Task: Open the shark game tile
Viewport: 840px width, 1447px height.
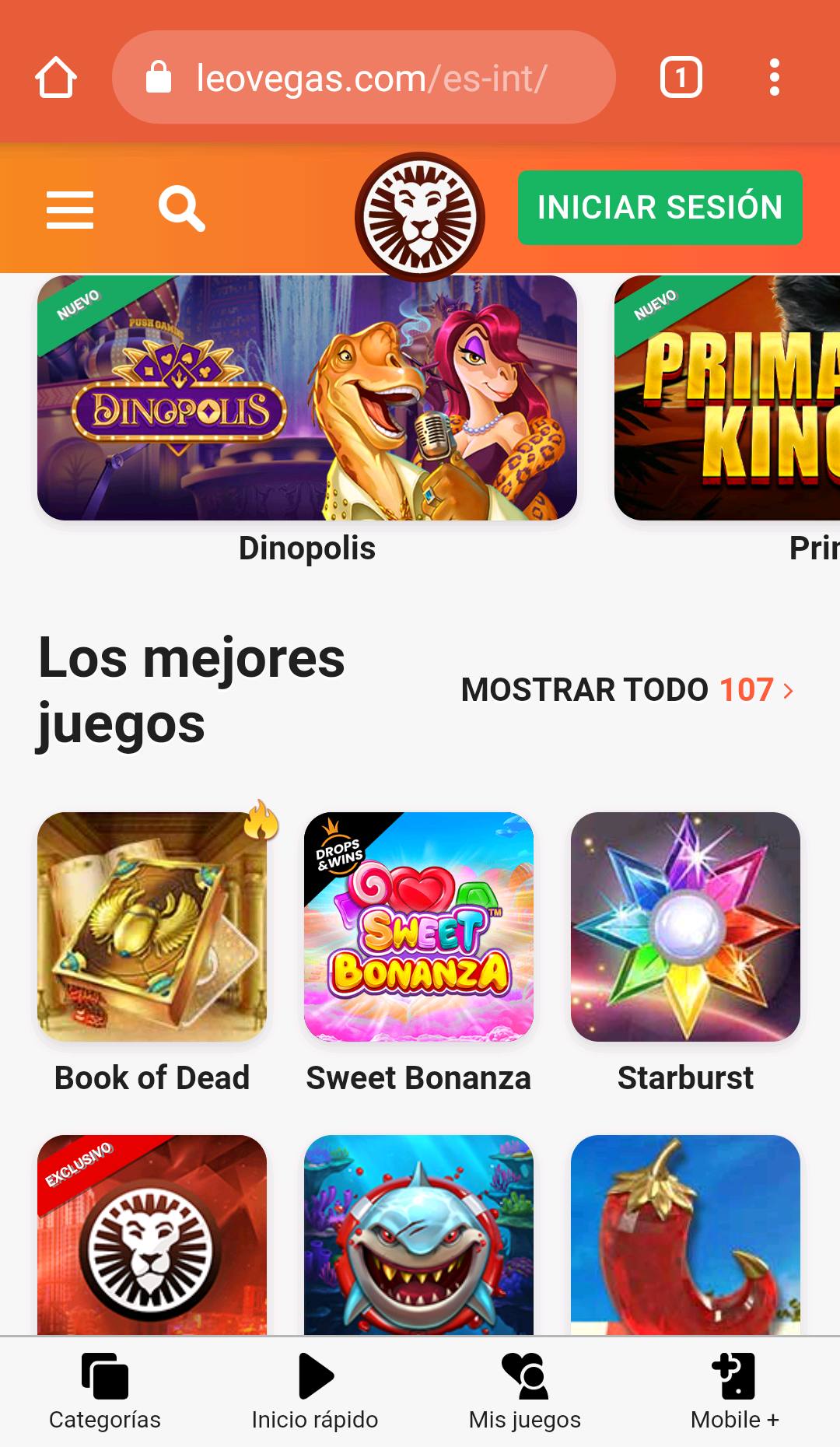Action: coord(418,1235)
